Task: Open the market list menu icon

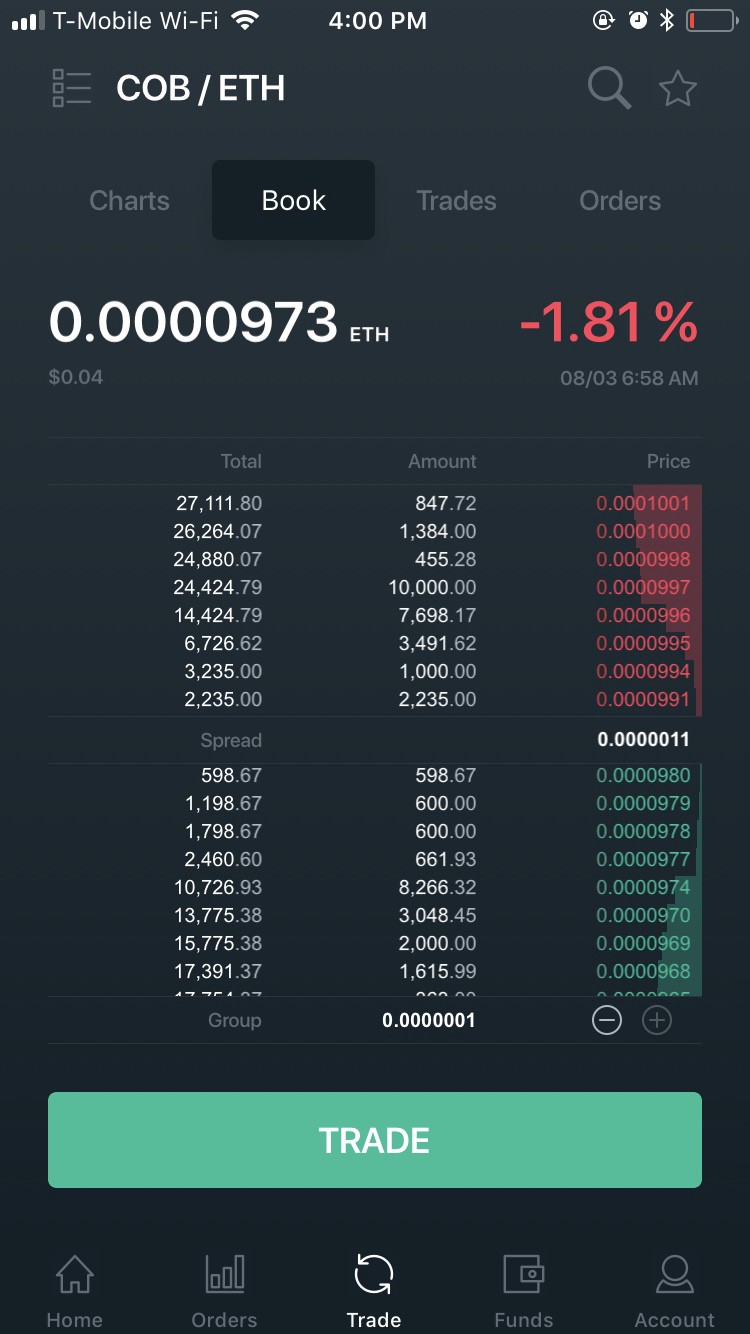Action: [x=71, y=88]
